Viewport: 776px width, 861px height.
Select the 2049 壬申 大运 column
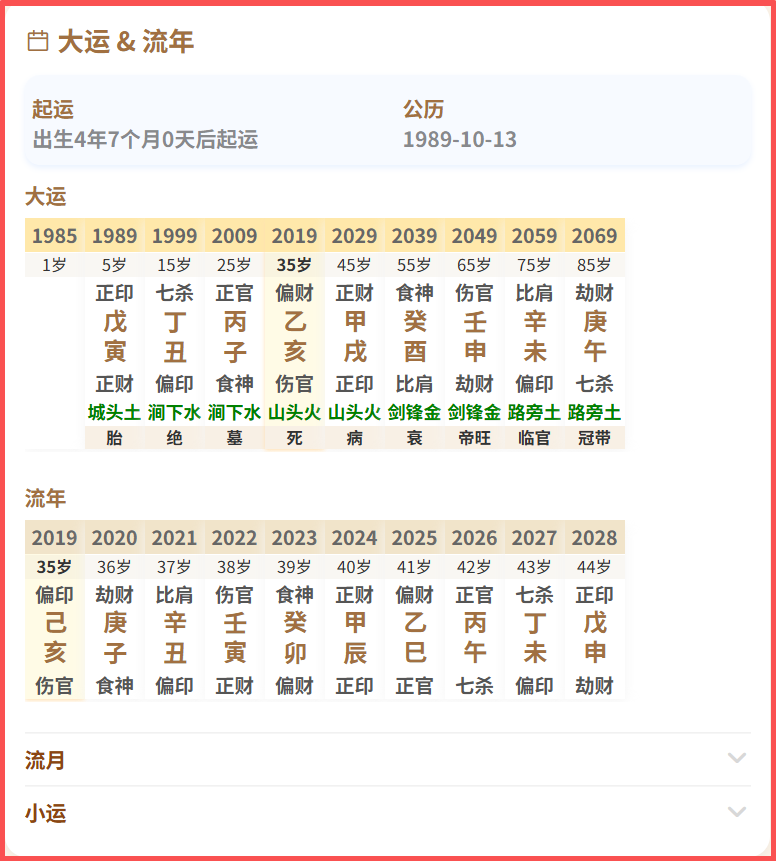click(x=474, y=336)
